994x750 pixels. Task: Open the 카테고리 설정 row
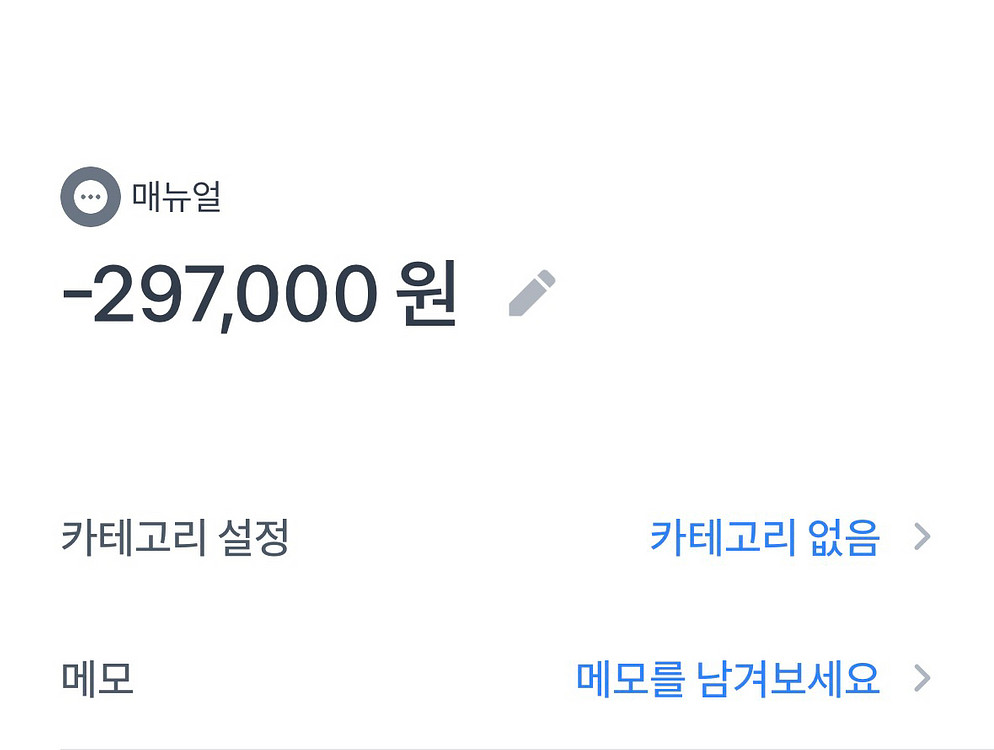[x=496, y=537]
